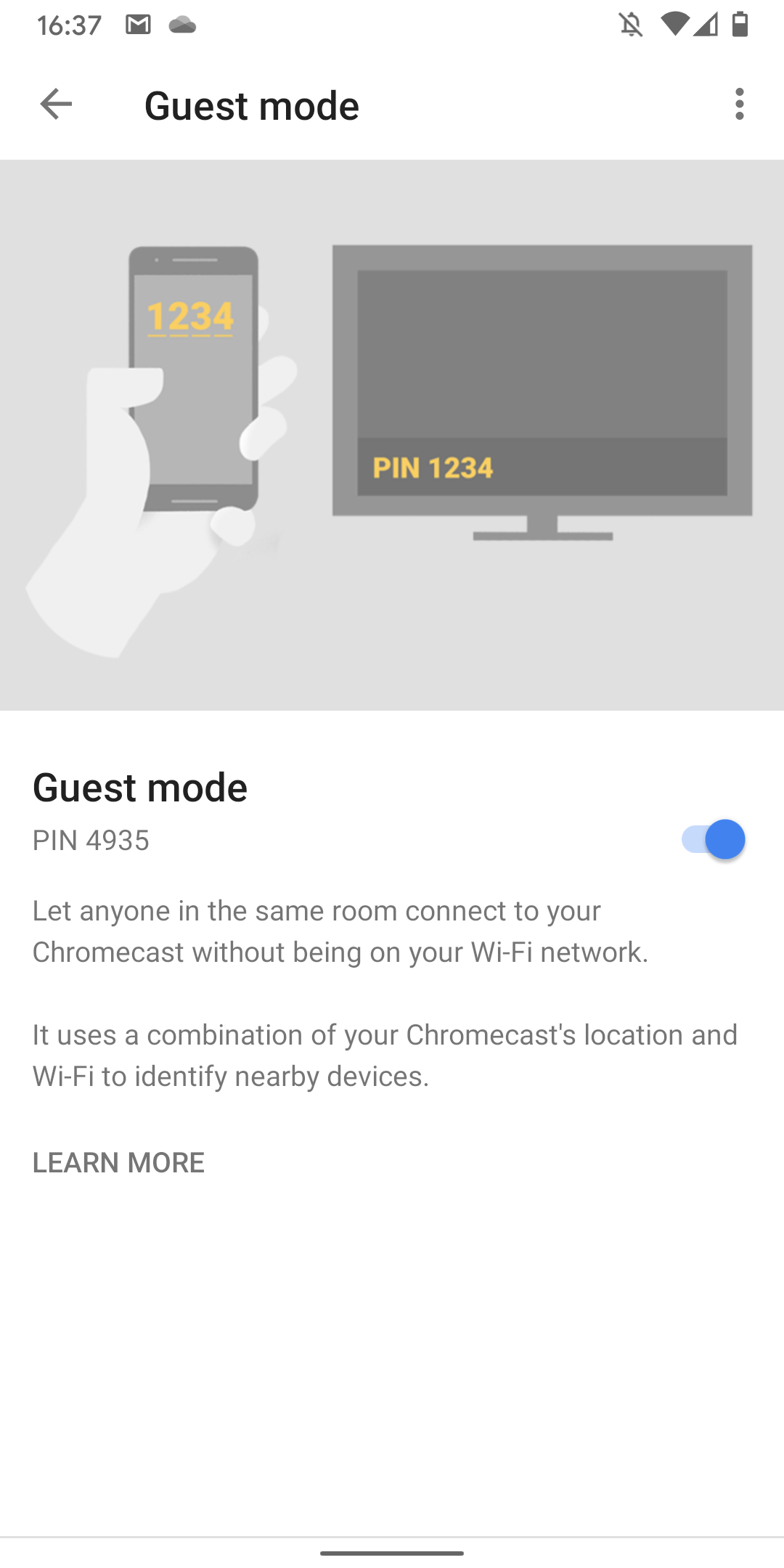Tap the Guest mode title in app bar
The image size is (784, 1568).
[251, 105]
